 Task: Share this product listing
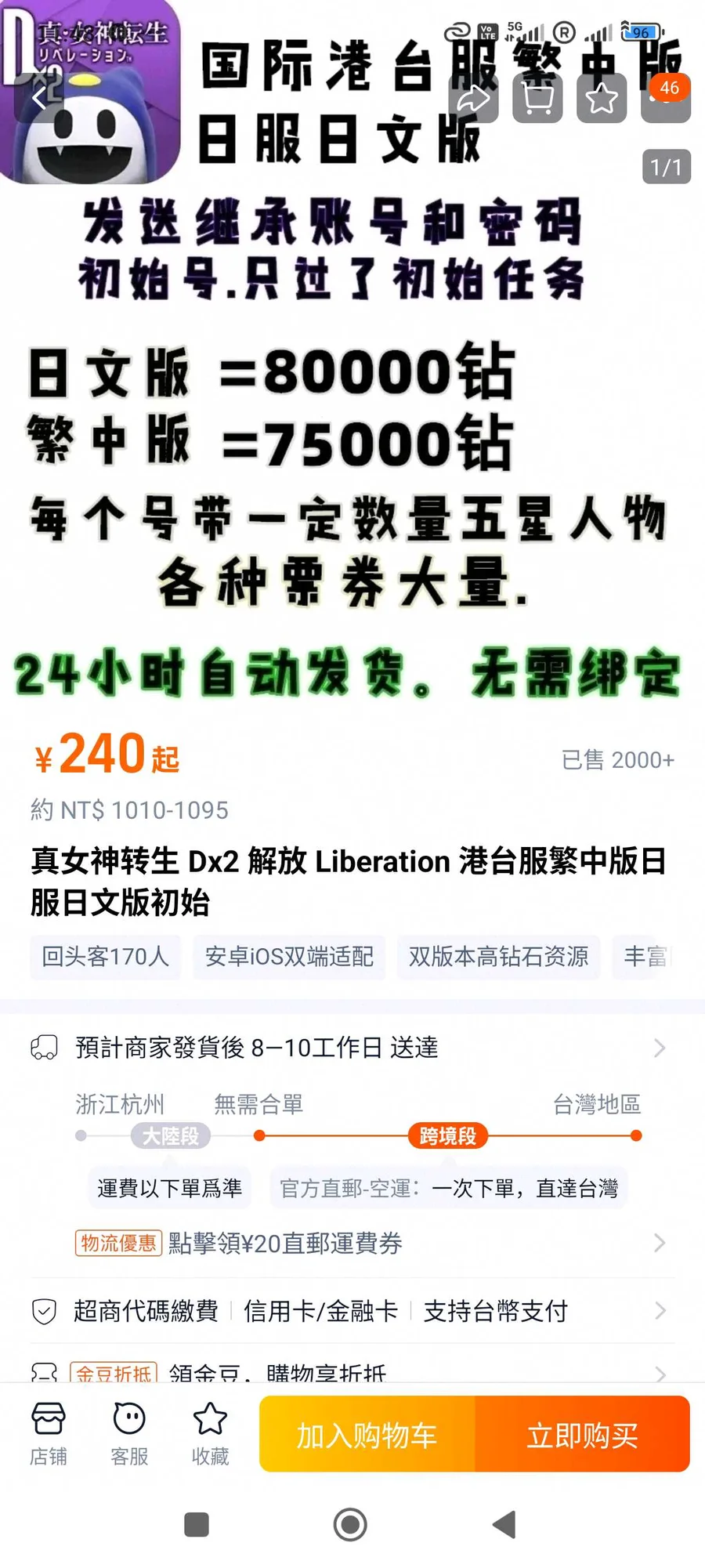pyautogui.click(x=473, y=99)
